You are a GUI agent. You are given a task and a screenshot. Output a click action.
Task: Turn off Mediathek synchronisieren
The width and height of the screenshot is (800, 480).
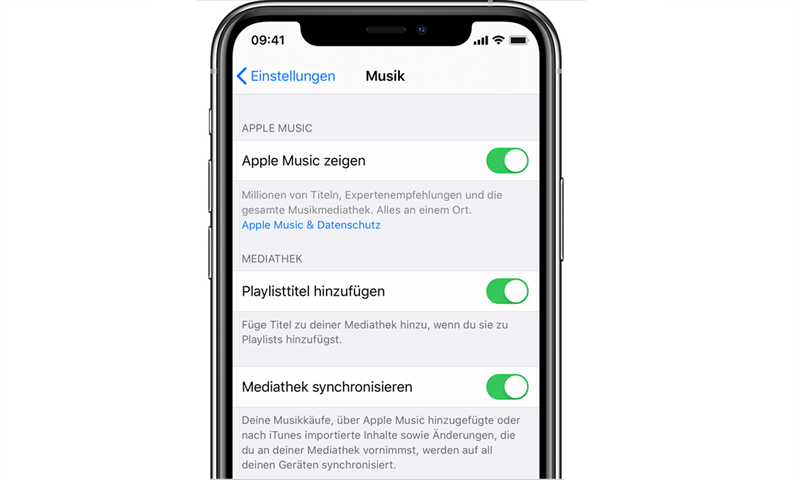coord(507,386)
